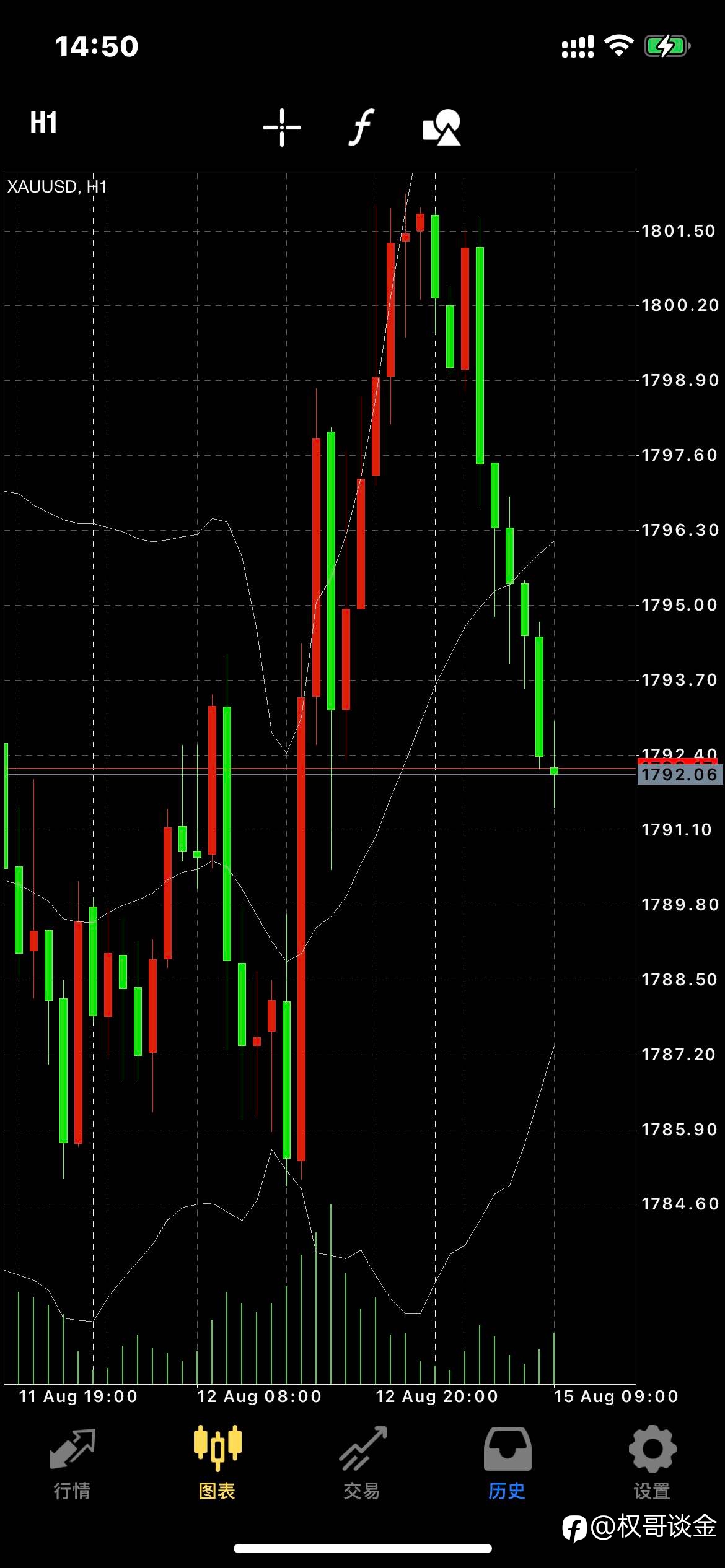The width and height of the screenshot is (725, 1568).
Task: Open the 历史 history tab
Action: click(x=507, y=1464)
